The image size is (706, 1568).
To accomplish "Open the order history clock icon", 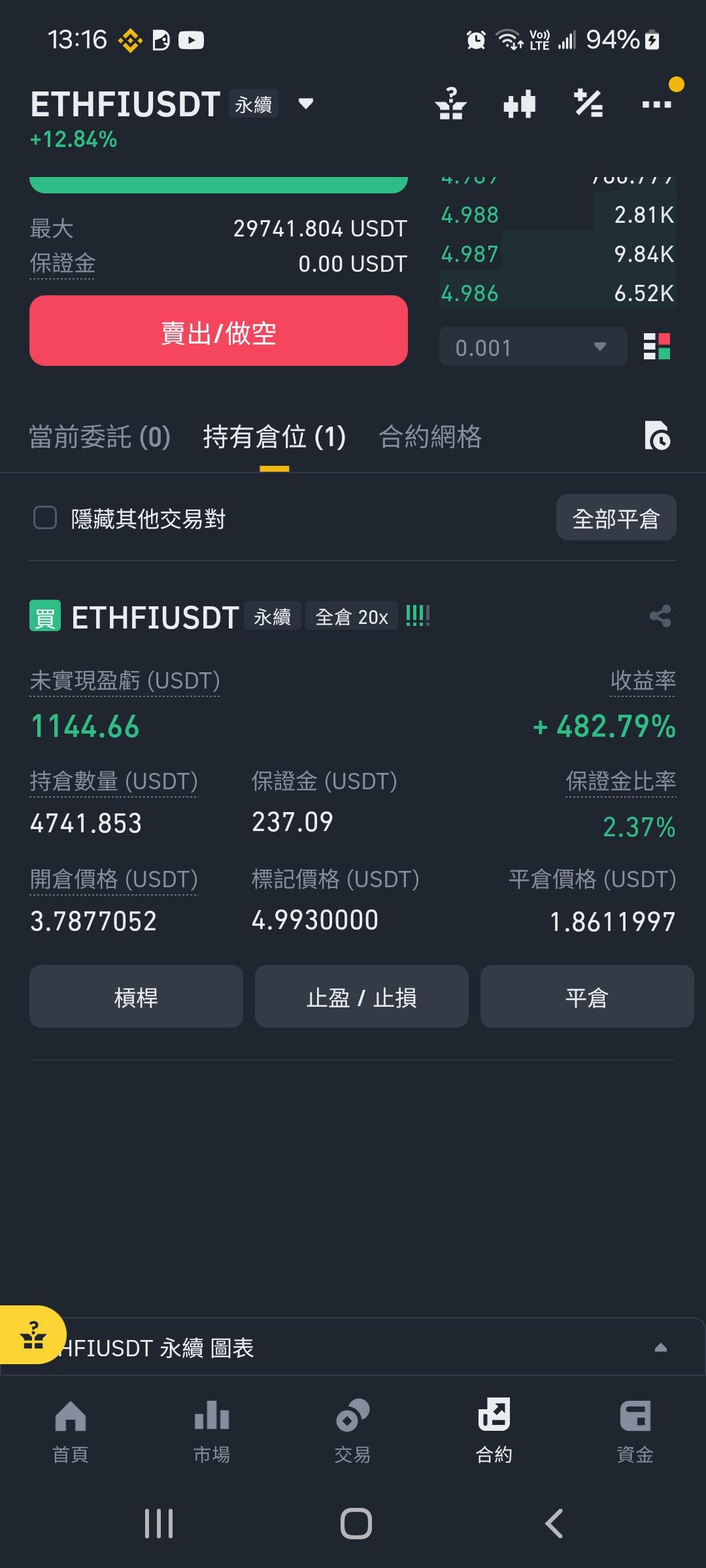I will tap(657, 436).
